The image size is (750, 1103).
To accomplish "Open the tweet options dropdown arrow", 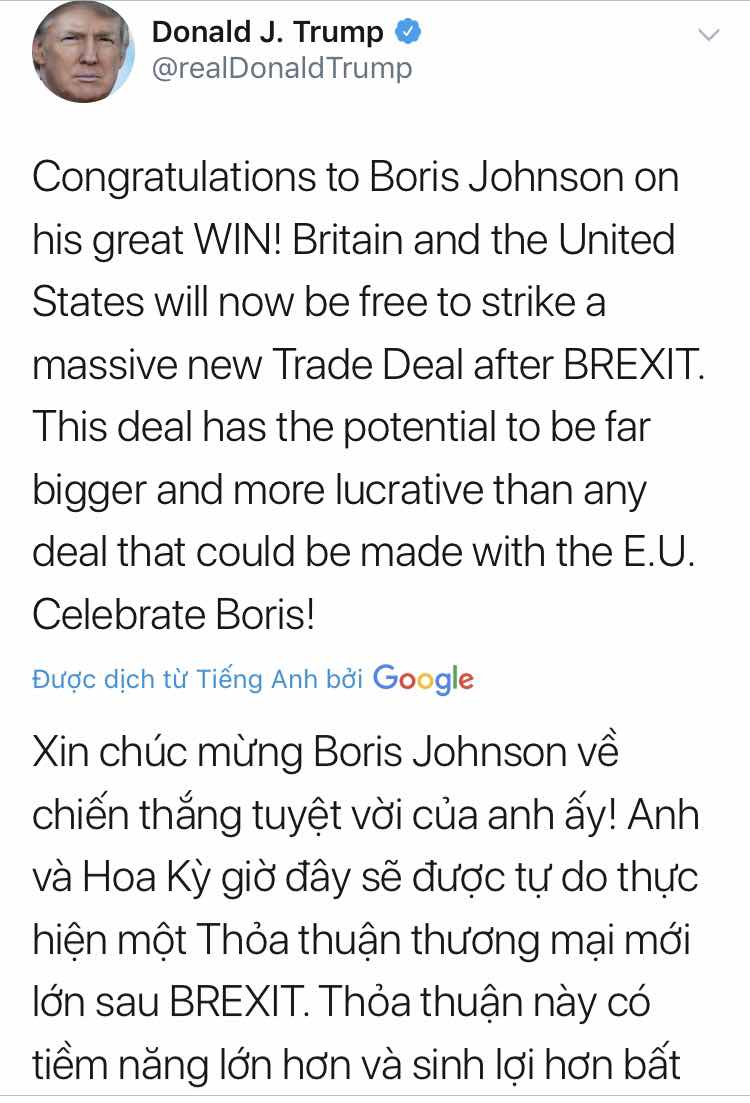I will (x=708, y=36).
